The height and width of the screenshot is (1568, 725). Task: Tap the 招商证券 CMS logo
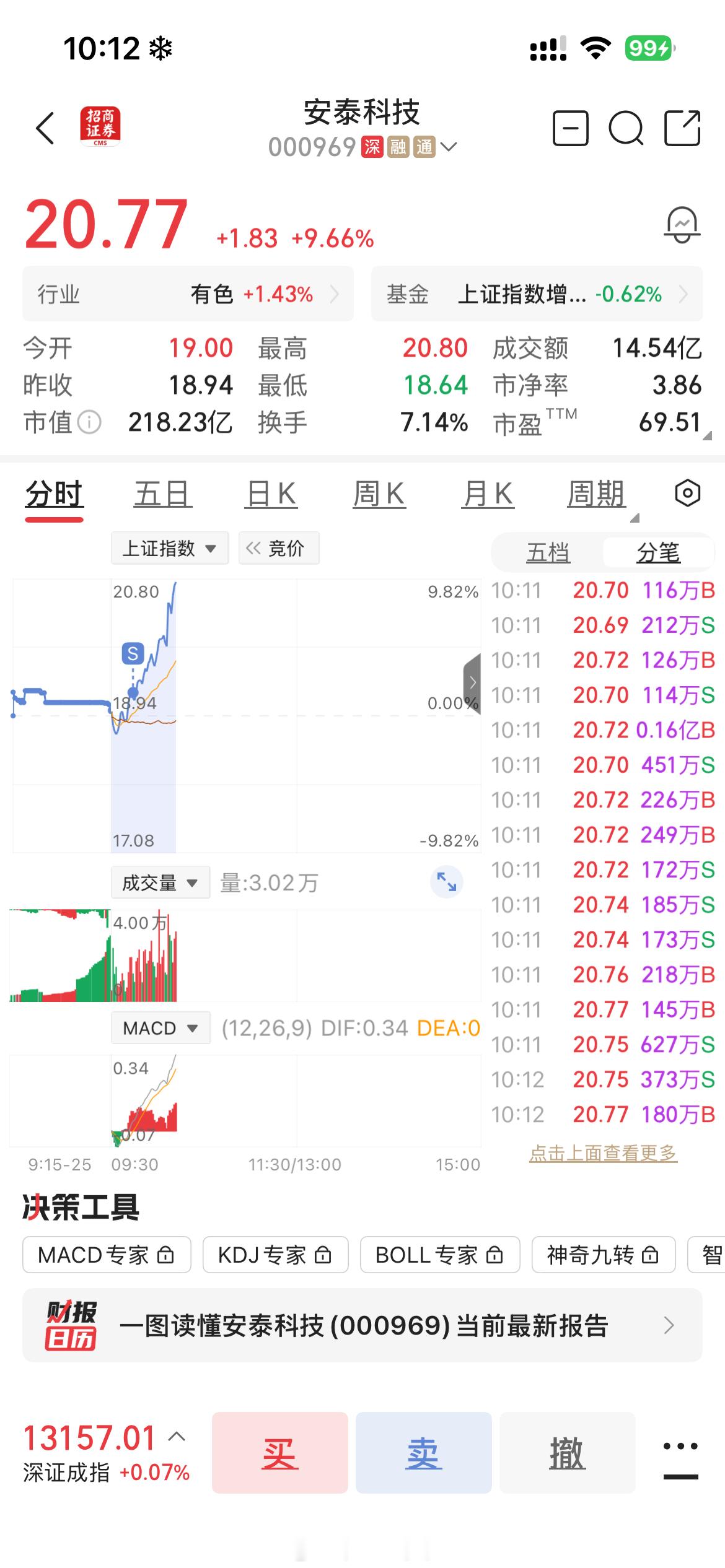tap(101, 127)
